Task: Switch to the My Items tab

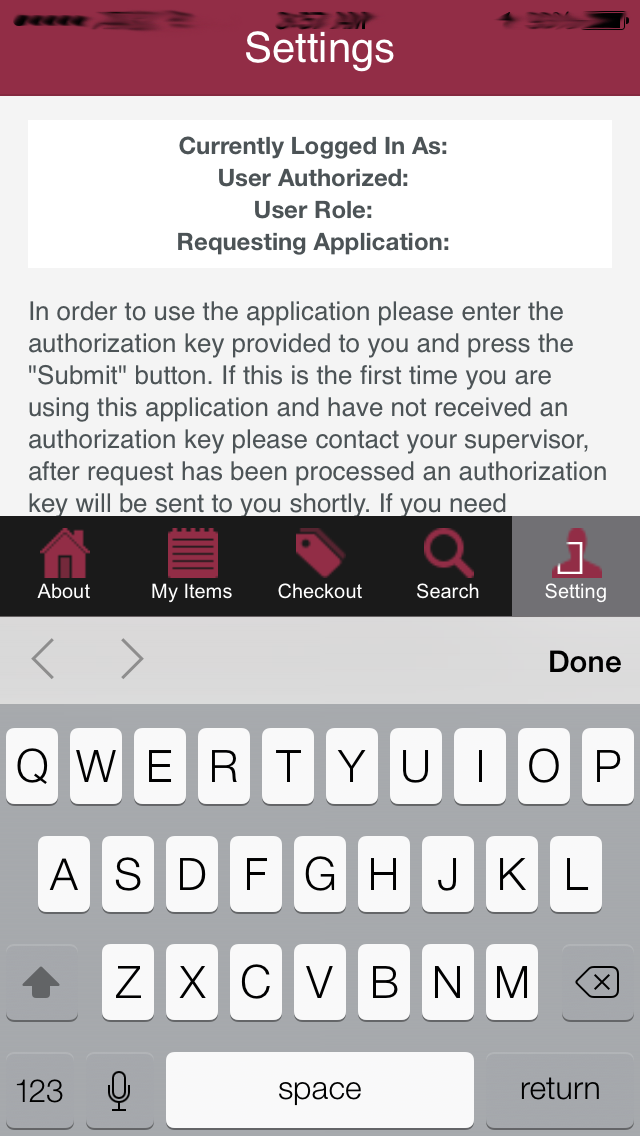Action: pyautogui.click(x=192, y=566)
